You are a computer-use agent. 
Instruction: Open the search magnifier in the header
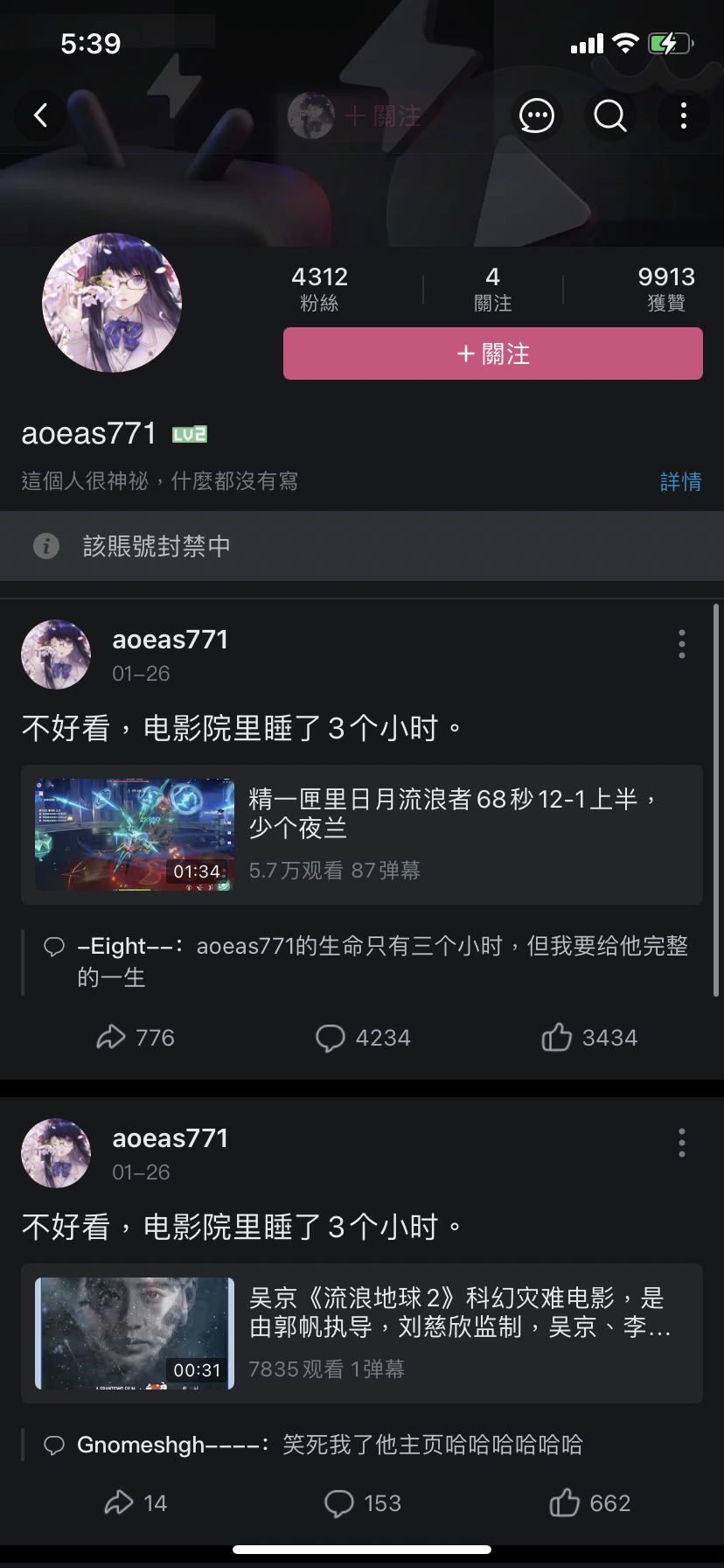(610, 115)
